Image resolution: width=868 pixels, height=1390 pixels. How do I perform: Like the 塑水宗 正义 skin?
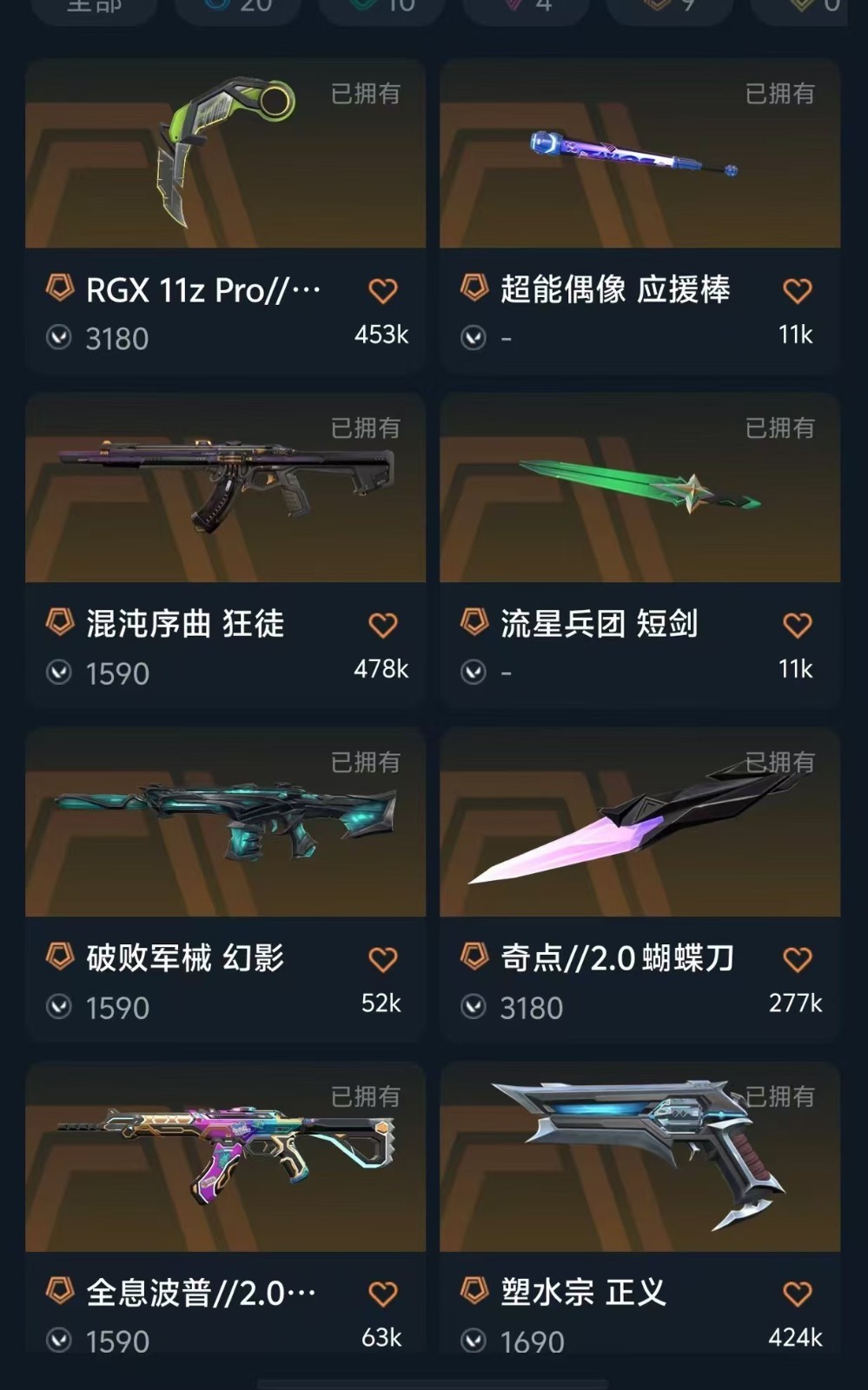(x=798, y=1294)
